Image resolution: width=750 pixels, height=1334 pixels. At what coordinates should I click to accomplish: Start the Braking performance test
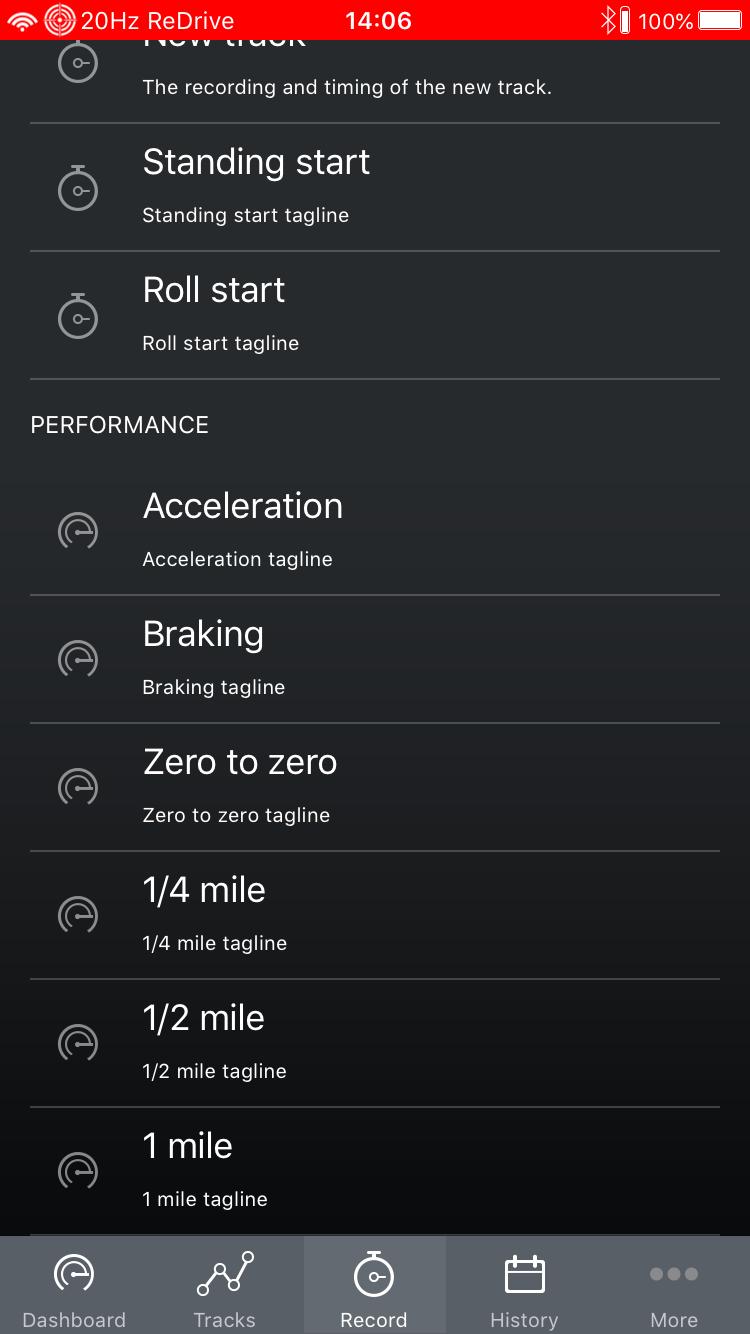click(375, 659)
